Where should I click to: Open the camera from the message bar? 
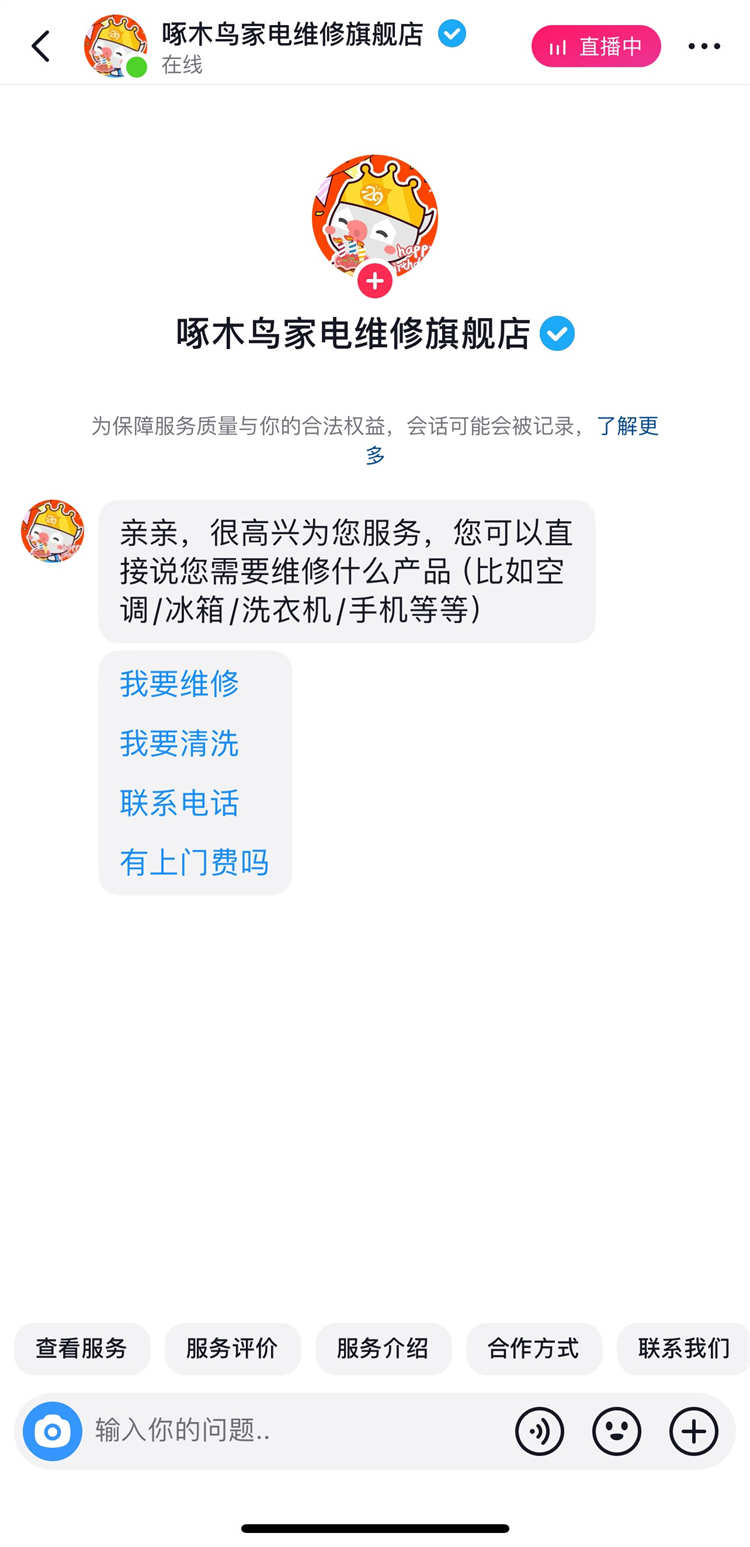click(53, 1432)
